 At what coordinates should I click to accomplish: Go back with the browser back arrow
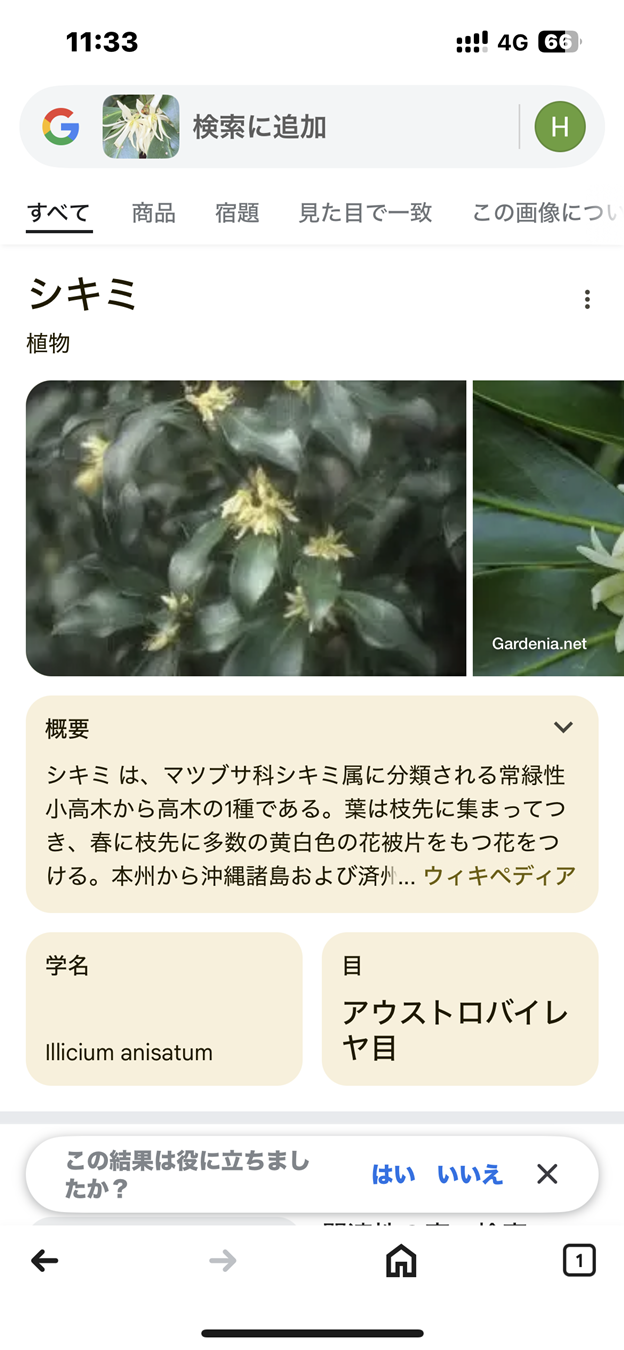click(x=45, y=1261)
